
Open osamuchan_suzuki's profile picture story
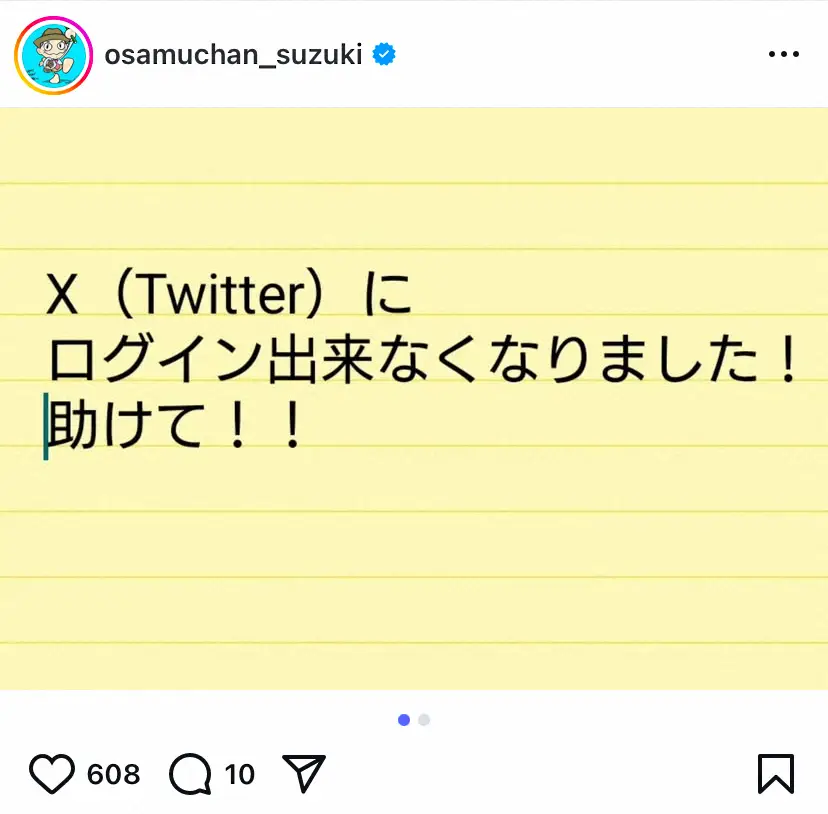coord(53,54)
